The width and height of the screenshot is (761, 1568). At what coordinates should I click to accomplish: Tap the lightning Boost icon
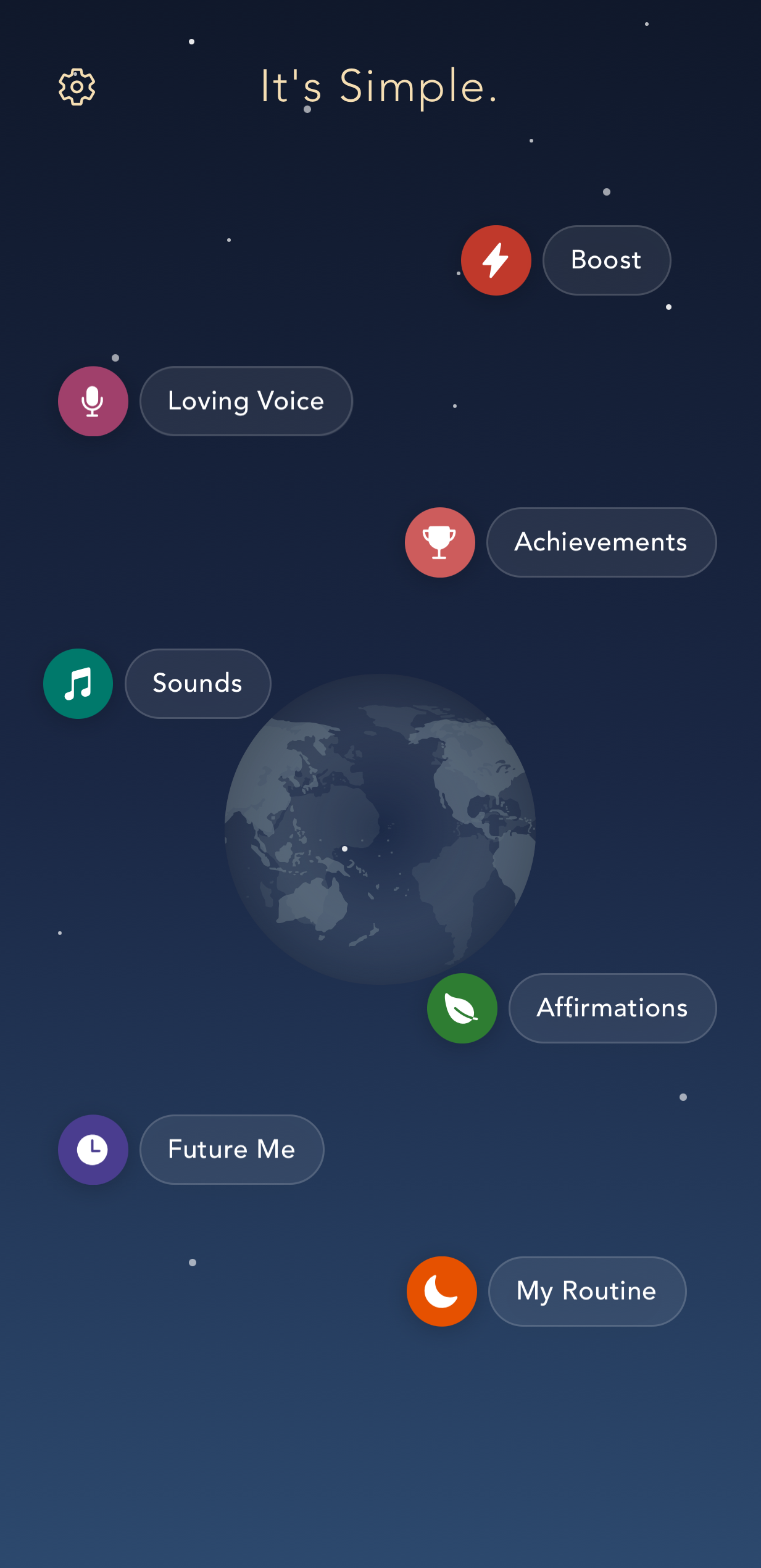(x=496, y=260)
